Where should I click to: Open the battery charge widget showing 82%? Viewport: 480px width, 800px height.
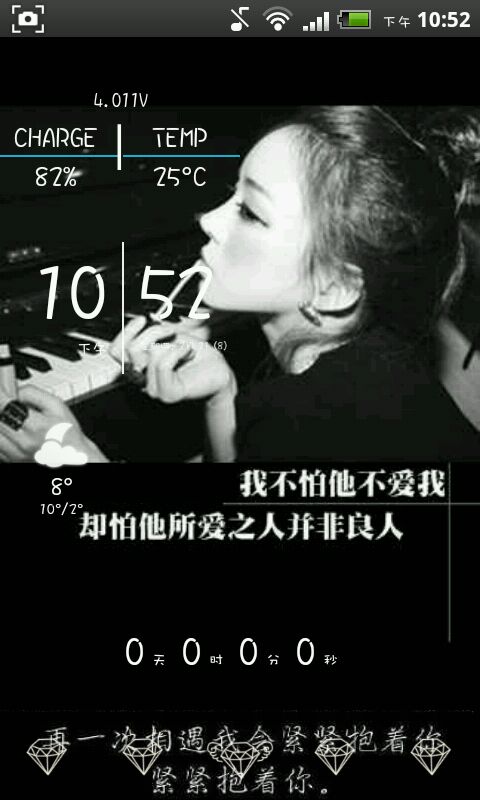[x=55, y=157]
